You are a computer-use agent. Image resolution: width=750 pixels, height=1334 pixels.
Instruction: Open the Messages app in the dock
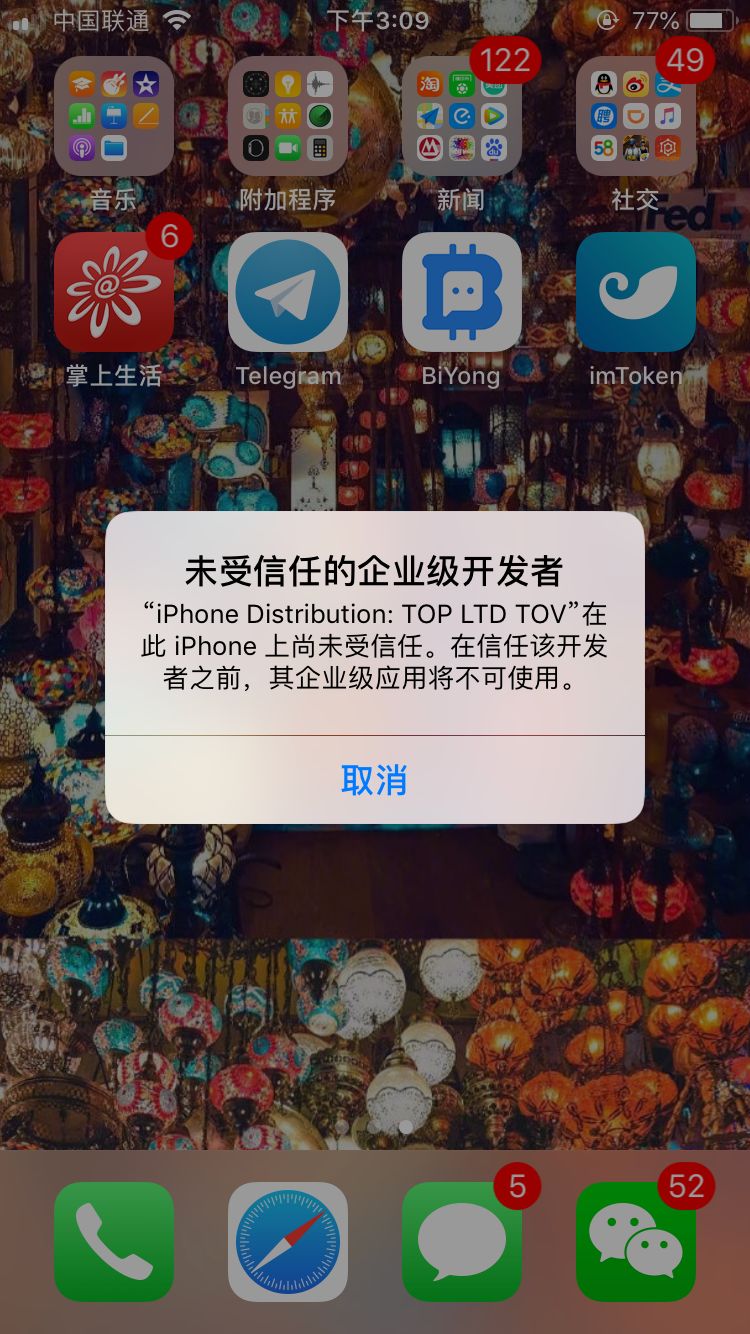(x=461, y=1240)
